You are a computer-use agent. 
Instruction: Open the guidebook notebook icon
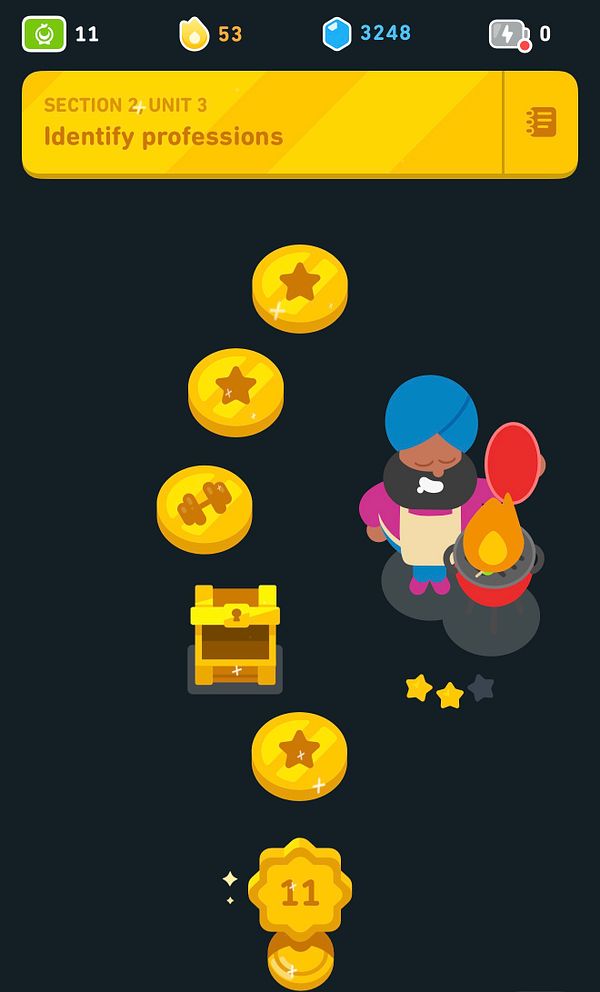pyautogui.click(x=541, y=123)
